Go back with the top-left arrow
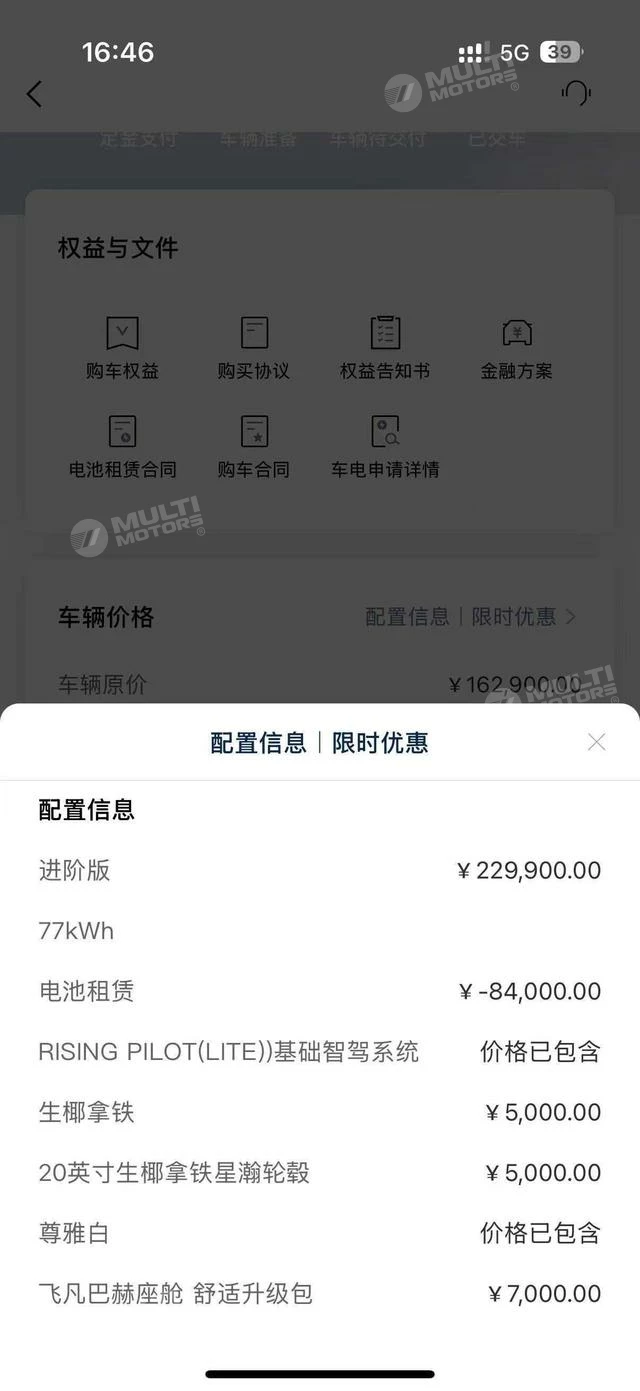This screenshot has height=1391, width=640. point(34,94)
